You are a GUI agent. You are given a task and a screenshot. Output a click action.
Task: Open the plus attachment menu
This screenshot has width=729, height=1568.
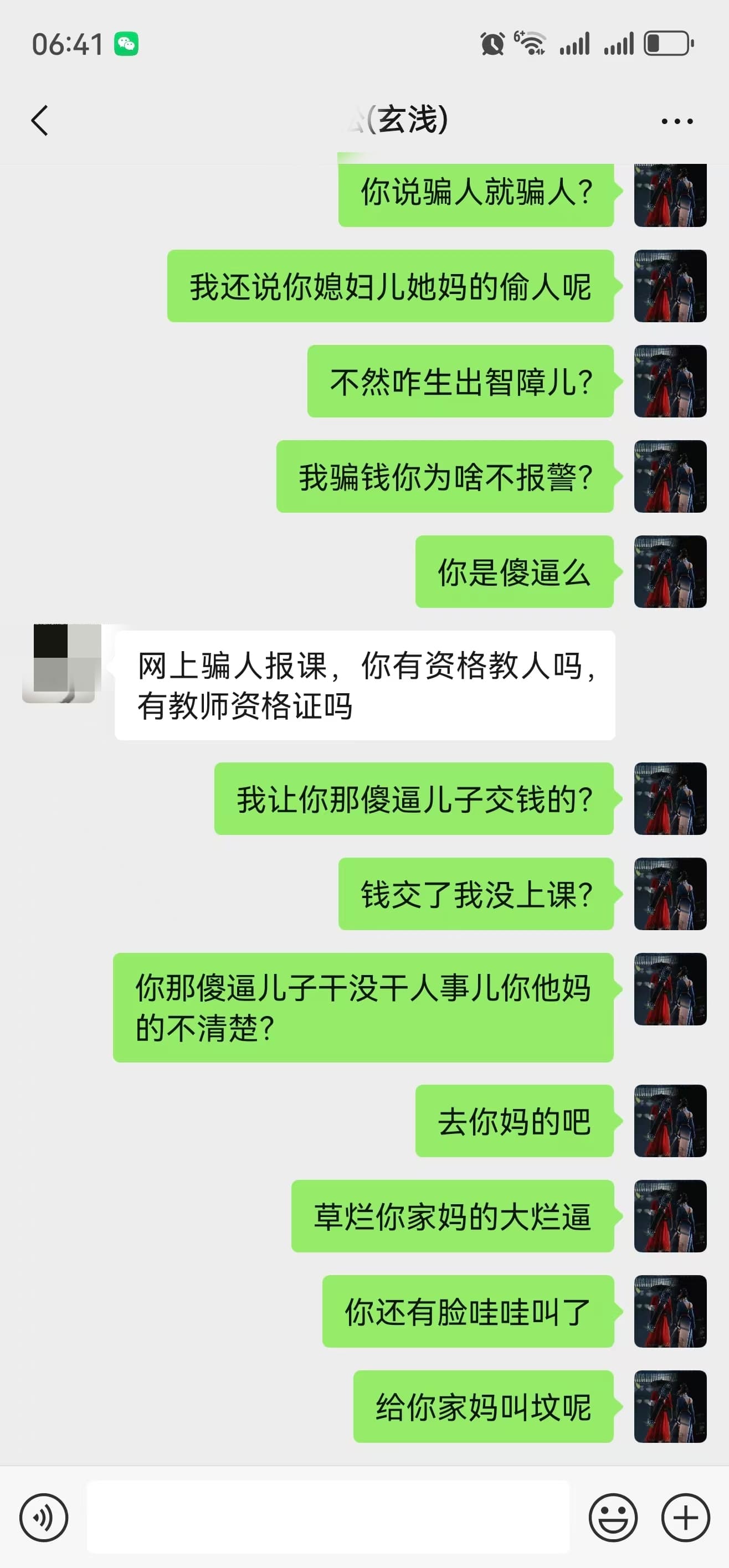(x=686, y=1517)
